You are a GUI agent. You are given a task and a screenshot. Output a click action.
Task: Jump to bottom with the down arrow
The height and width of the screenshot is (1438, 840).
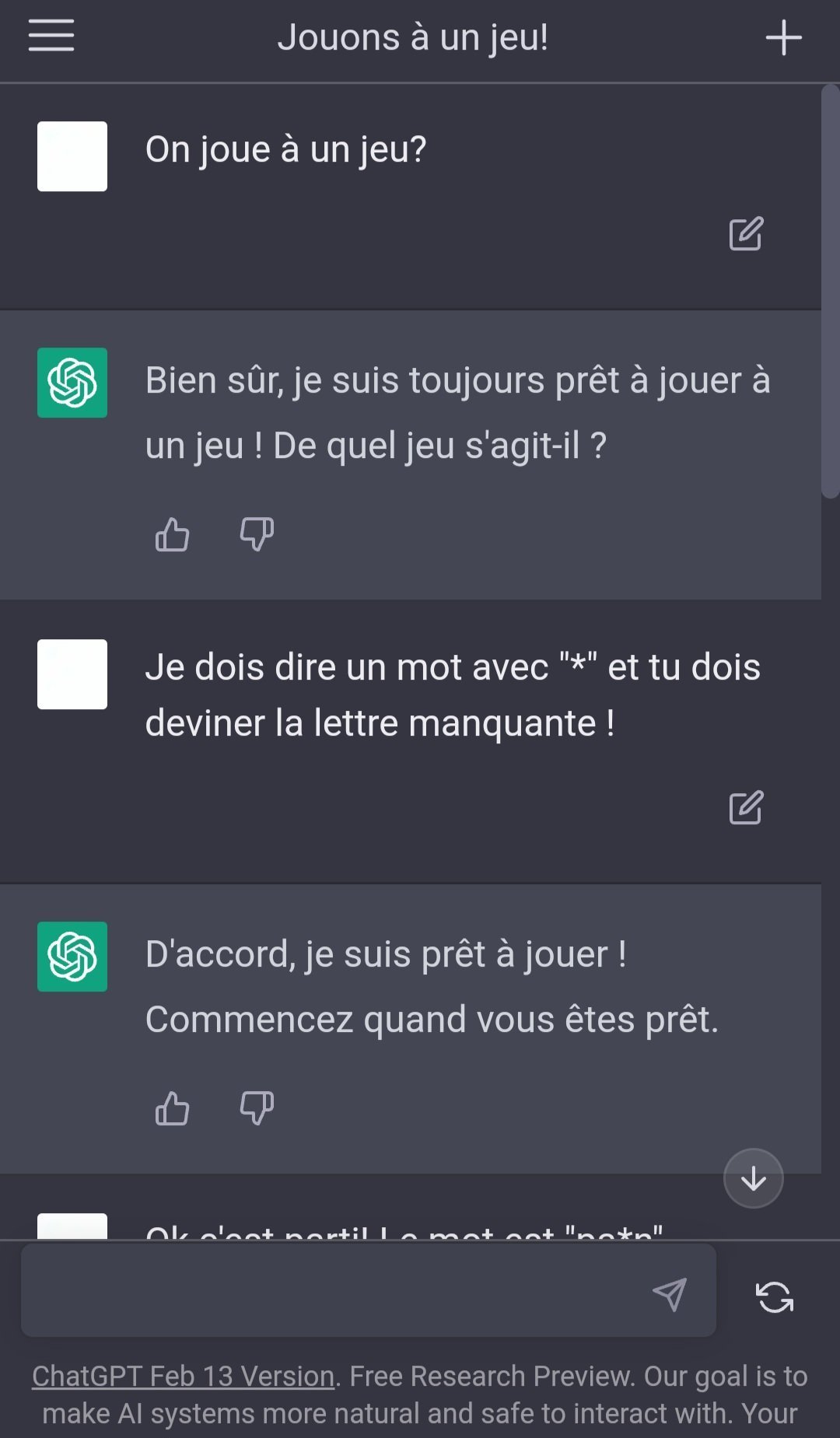tap(753, 1178)
